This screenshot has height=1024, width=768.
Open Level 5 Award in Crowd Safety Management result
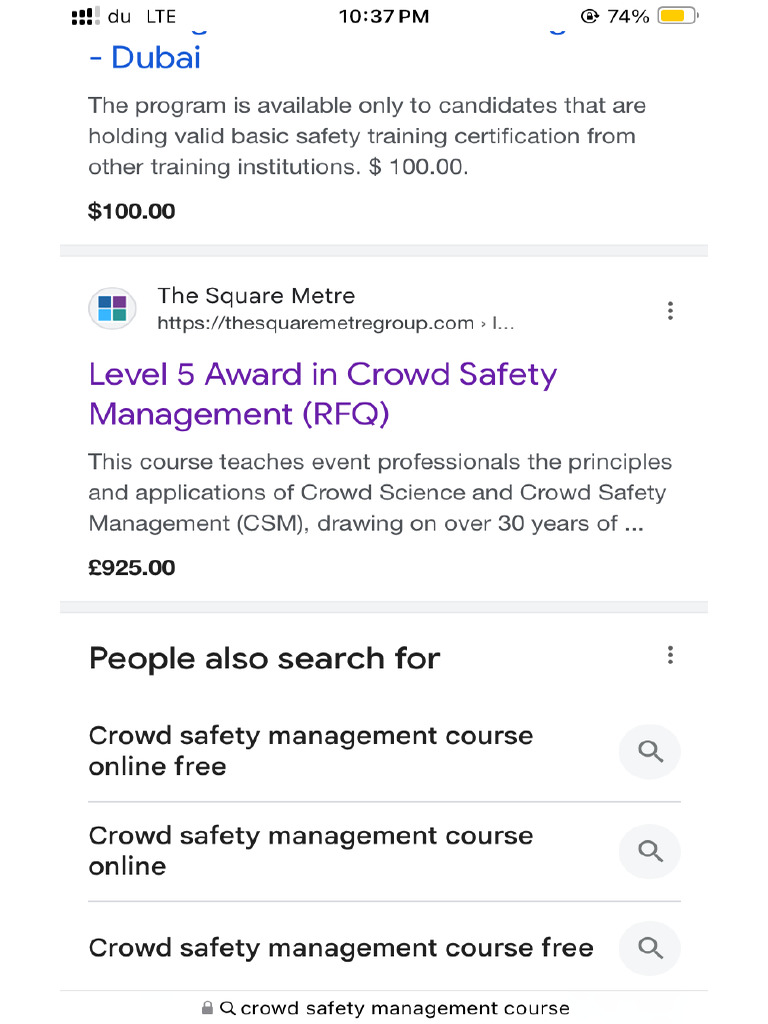pos(322,393)
